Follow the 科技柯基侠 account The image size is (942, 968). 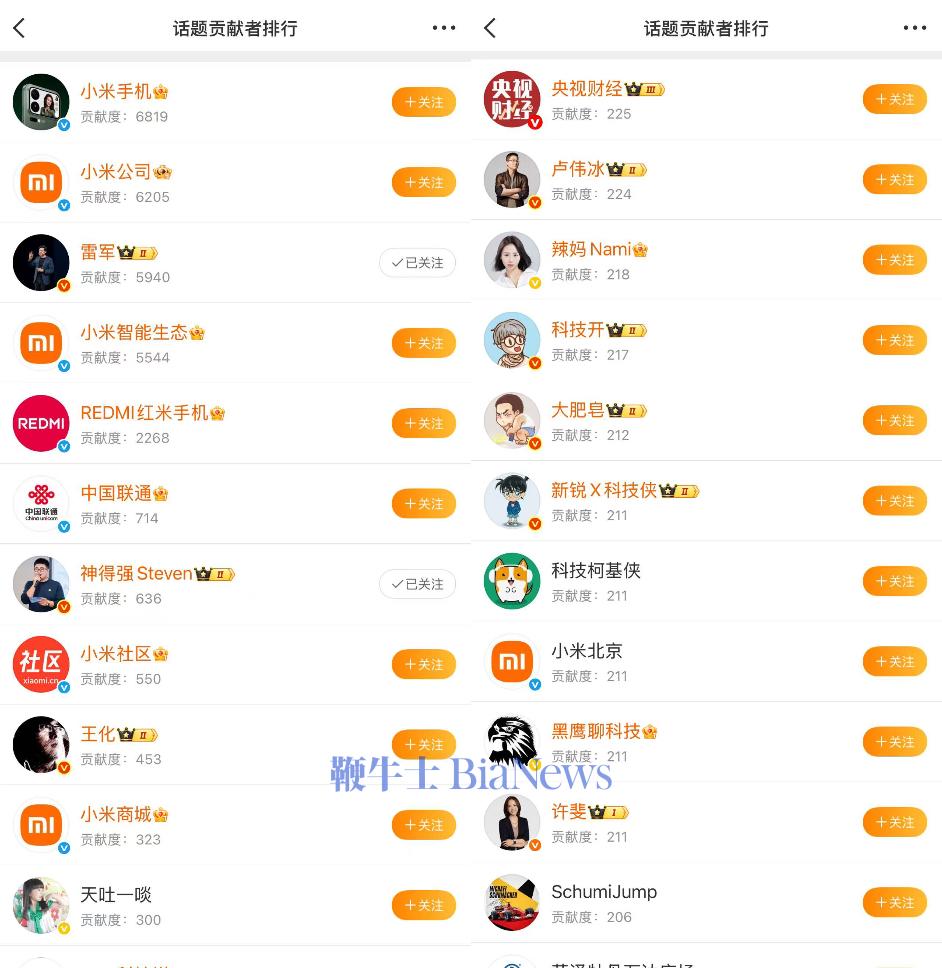(894, 581)
